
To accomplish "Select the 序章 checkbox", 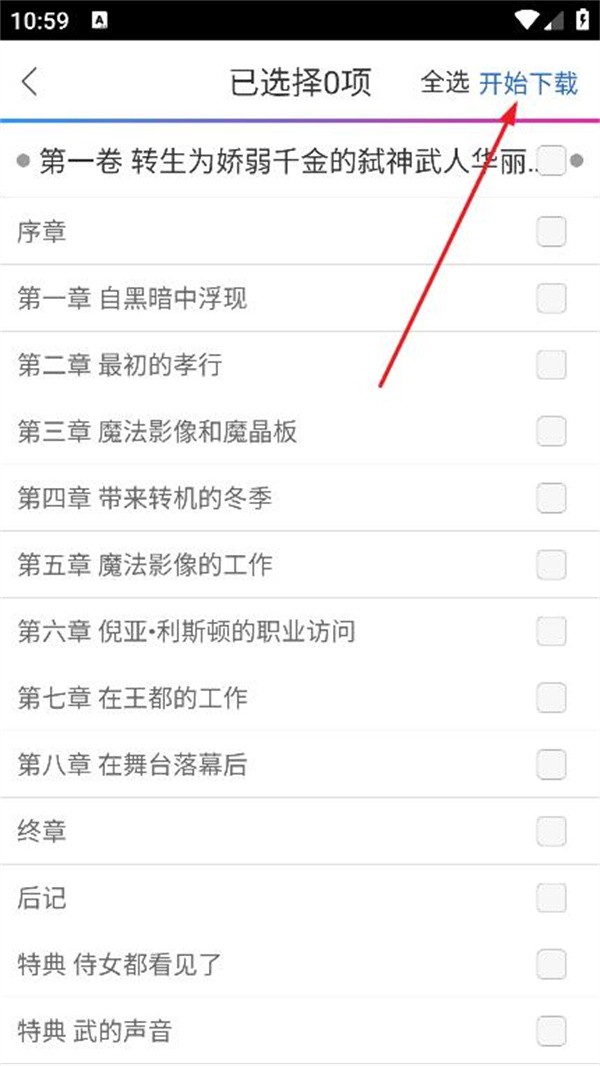I will pyautogui.click(x=551, y=232).
